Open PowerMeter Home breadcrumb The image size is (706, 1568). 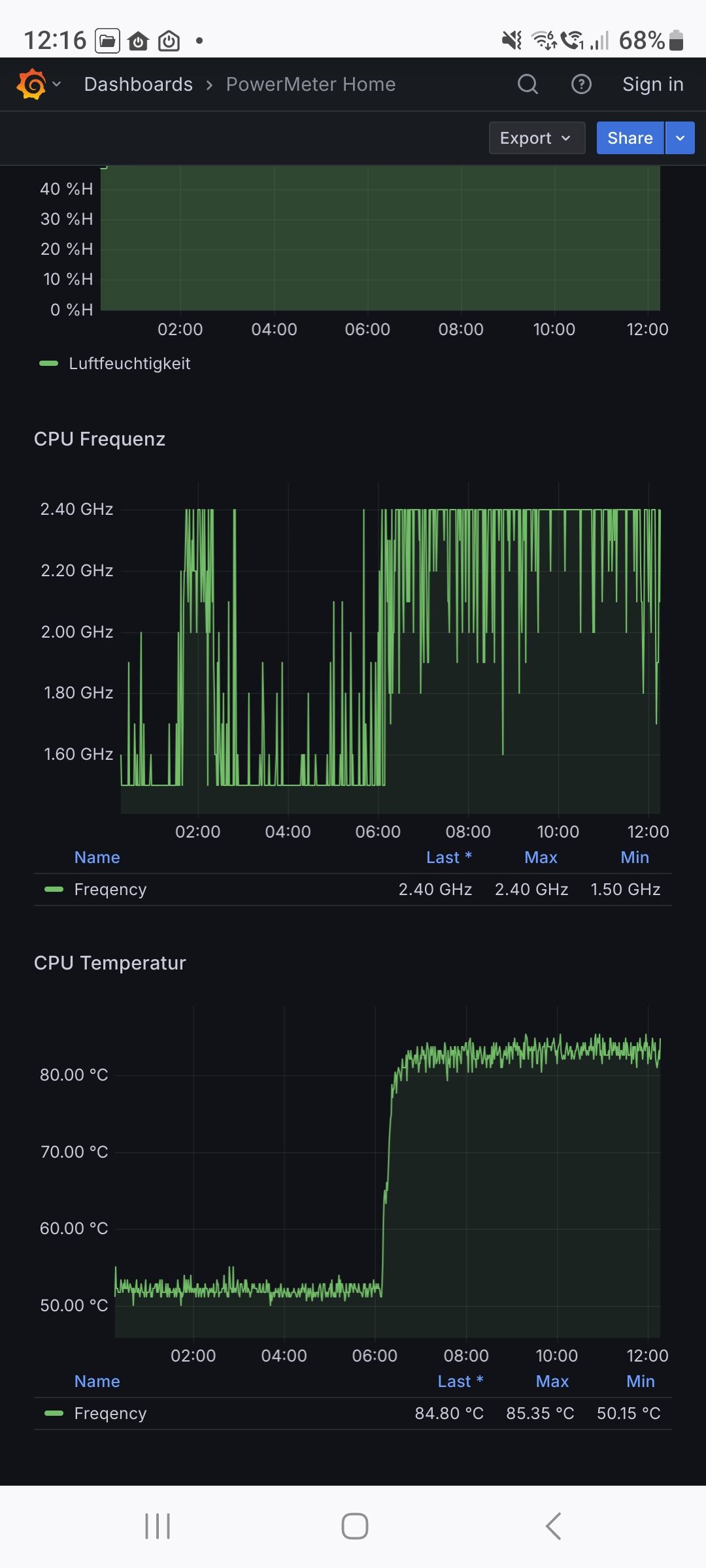[311, 84]
